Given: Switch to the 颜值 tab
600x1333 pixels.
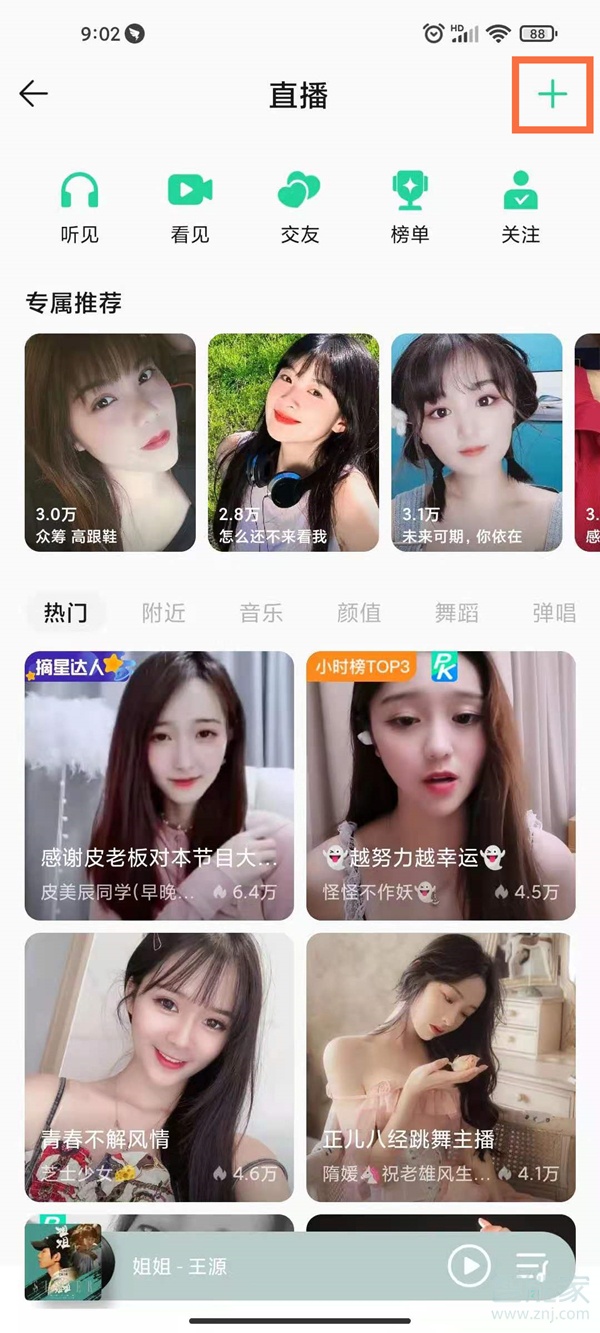Looking at the screenshot, I should tap(359, 613).
